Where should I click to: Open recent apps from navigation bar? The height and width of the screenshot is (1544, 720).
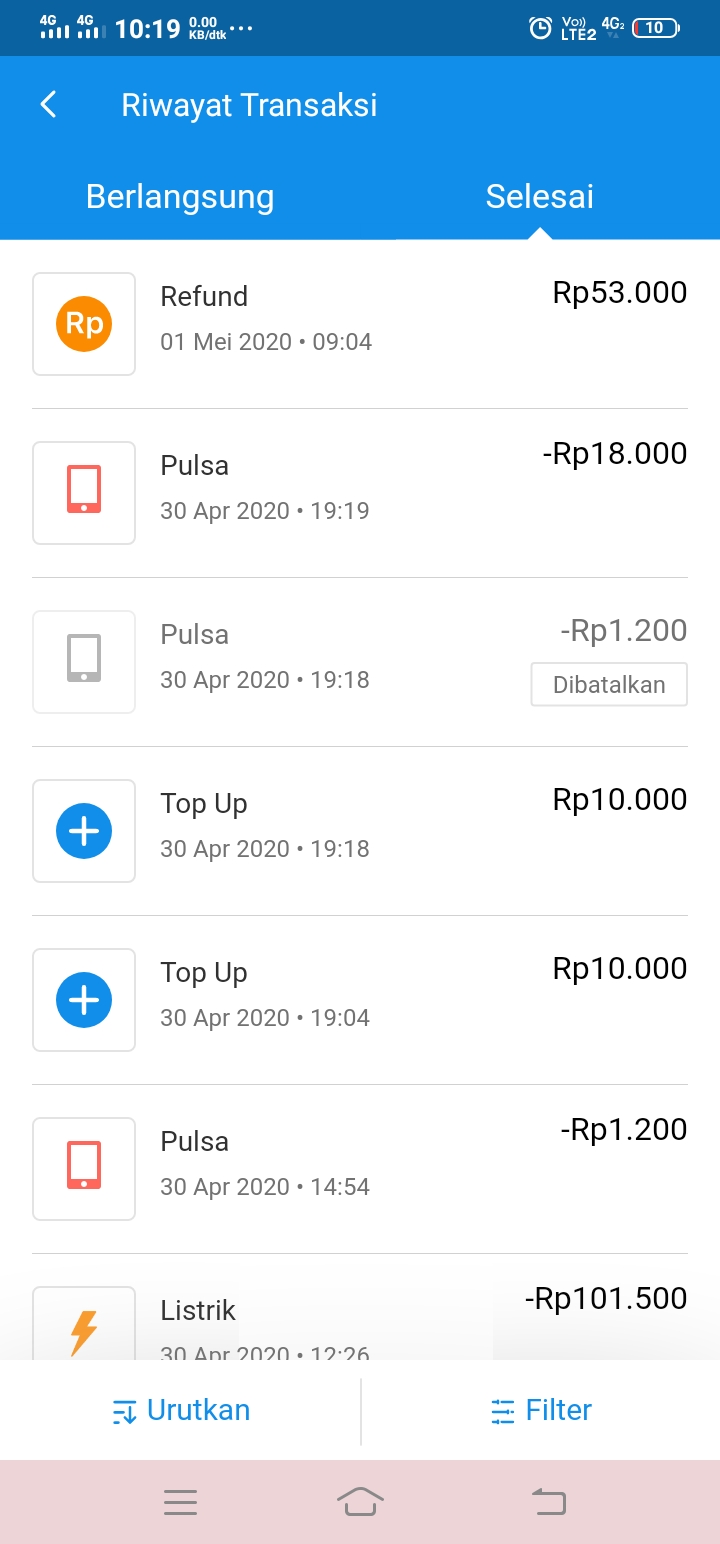pyautogui.click(x=180, y=1502)
